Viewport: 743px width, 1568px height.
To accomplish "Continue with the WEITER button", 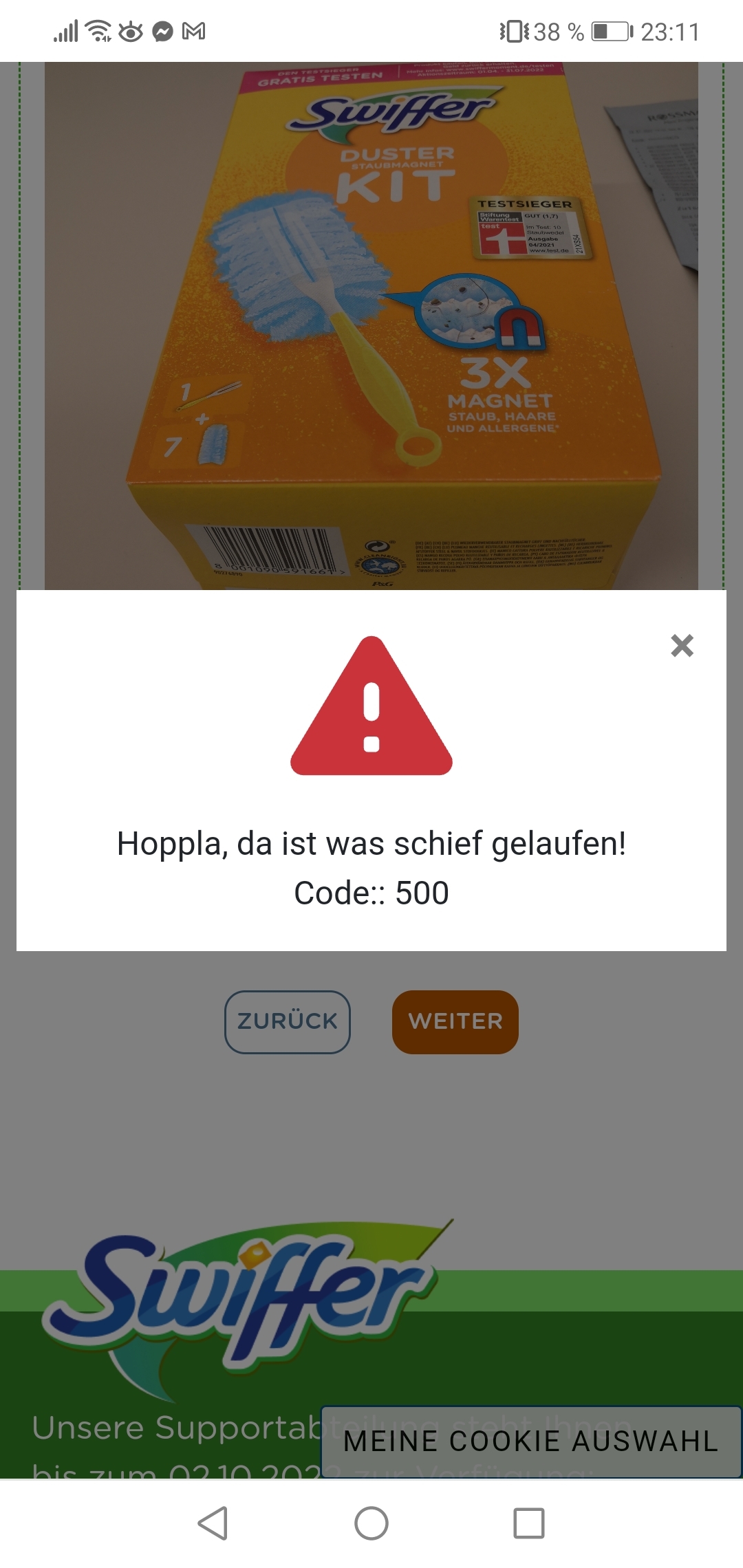I will coord(455,1022).
